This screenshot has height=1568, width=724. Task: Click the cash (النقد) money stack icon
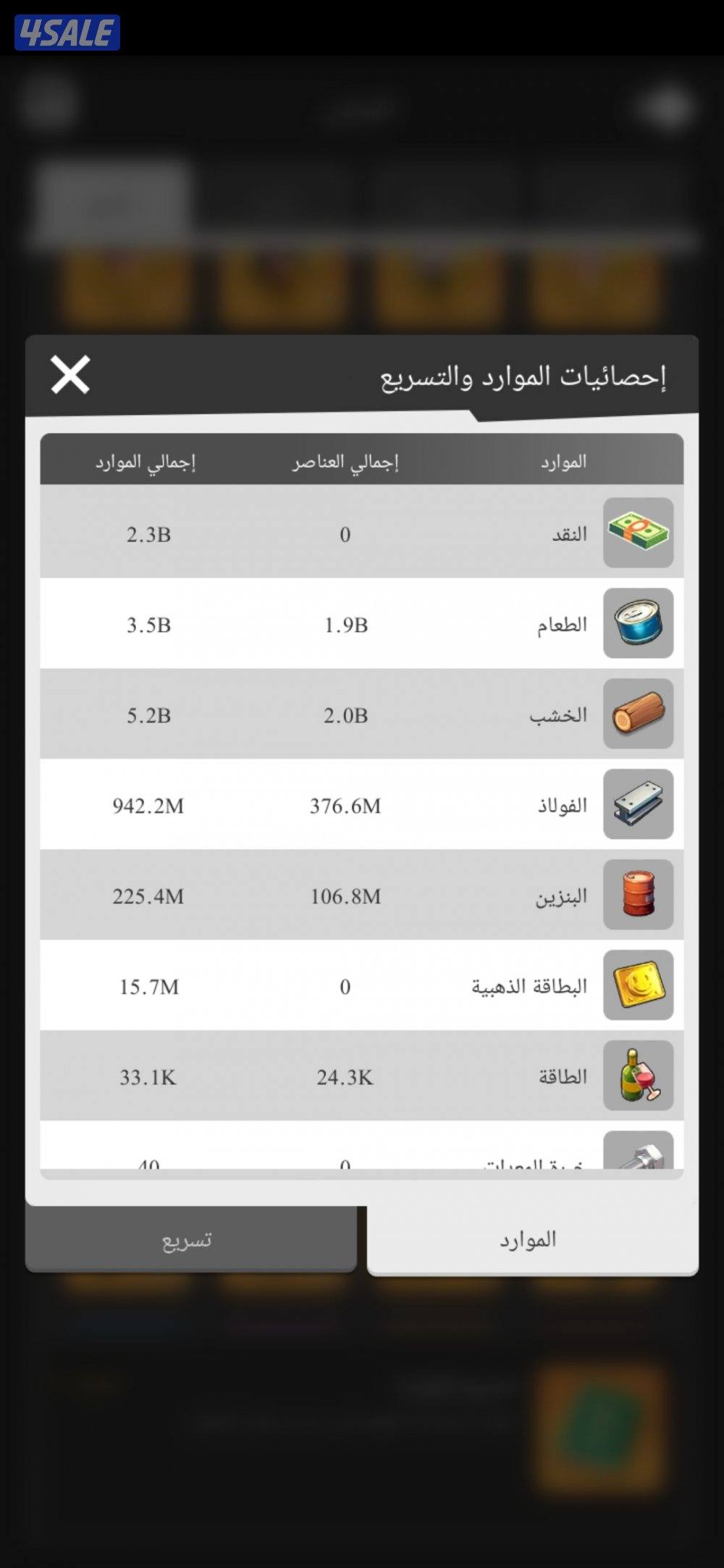click(638, 533)
